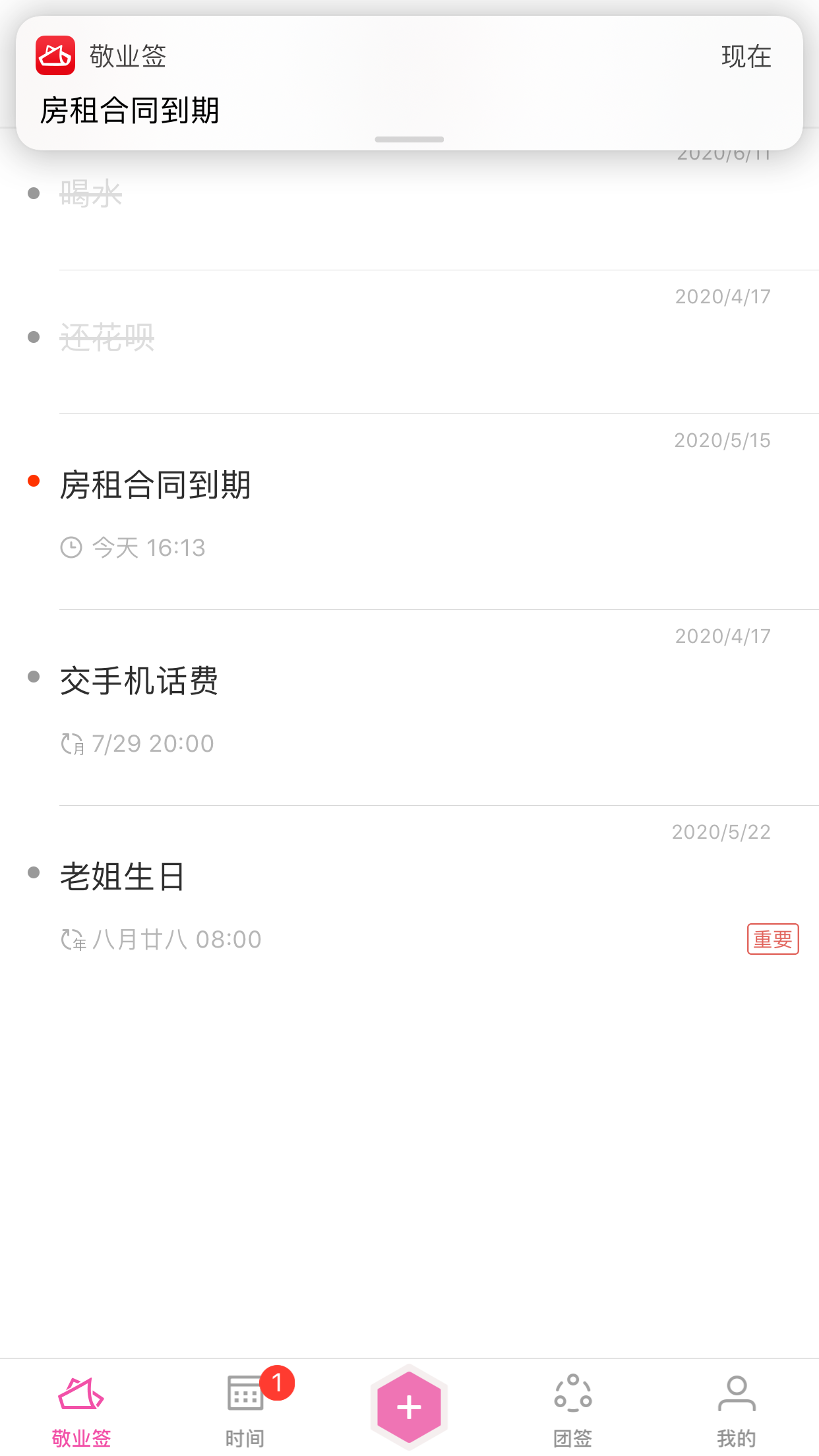Open the 房租合同到期 note in the list
Image resolution: width=819 pixels, height=1456 pixels.
click(409, 512)
